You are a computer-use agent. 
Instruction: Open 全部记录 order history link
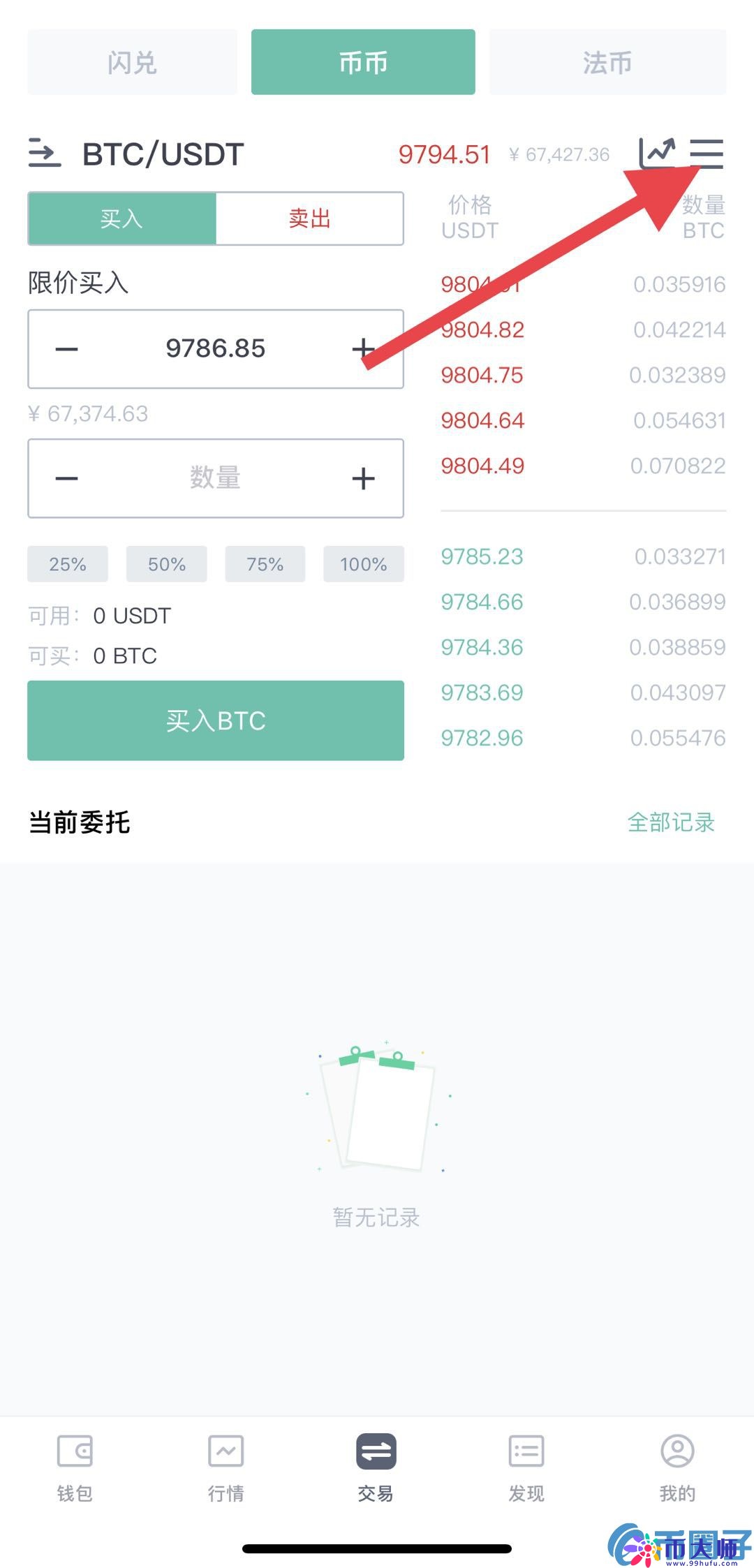[x=670, y=823]
